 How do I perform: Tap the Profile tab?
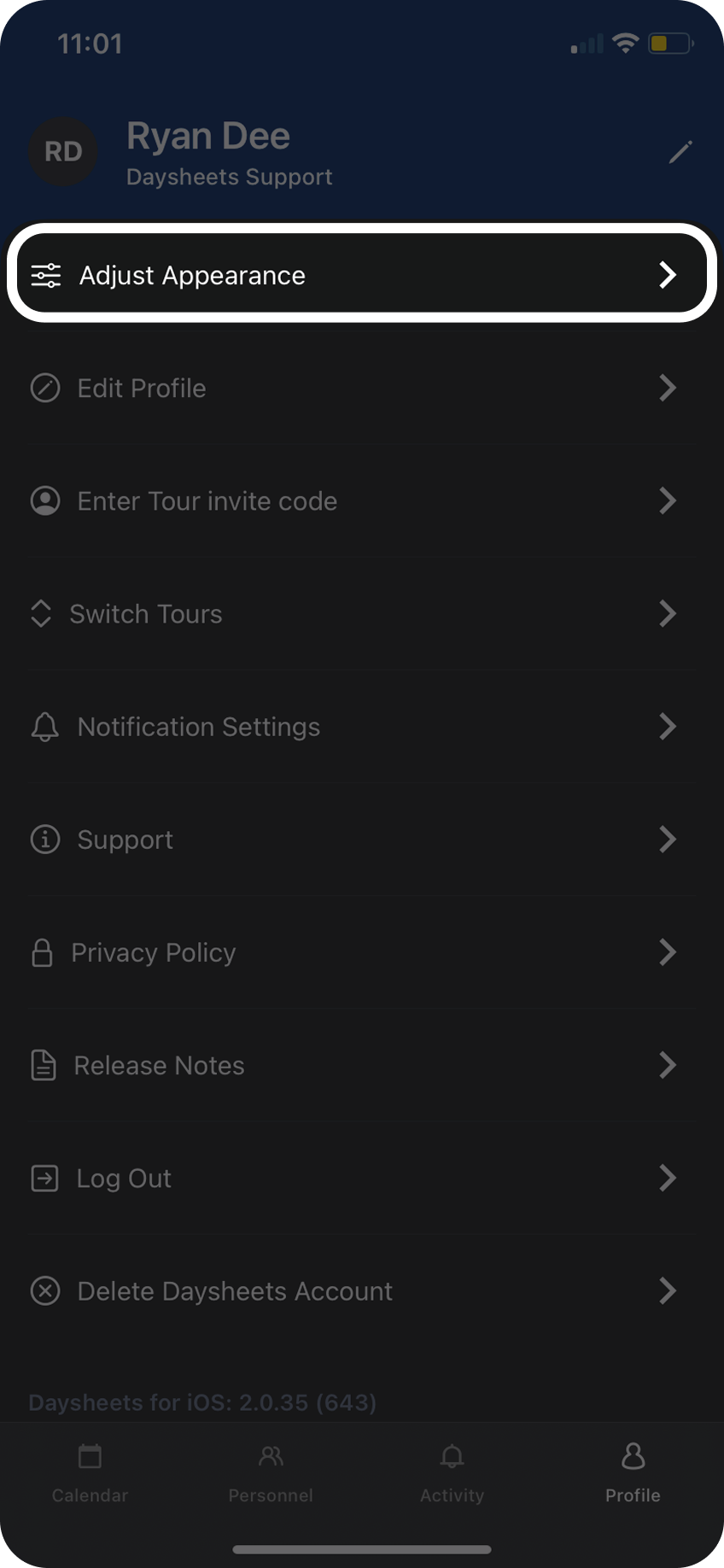click(x=633, y=1472)
